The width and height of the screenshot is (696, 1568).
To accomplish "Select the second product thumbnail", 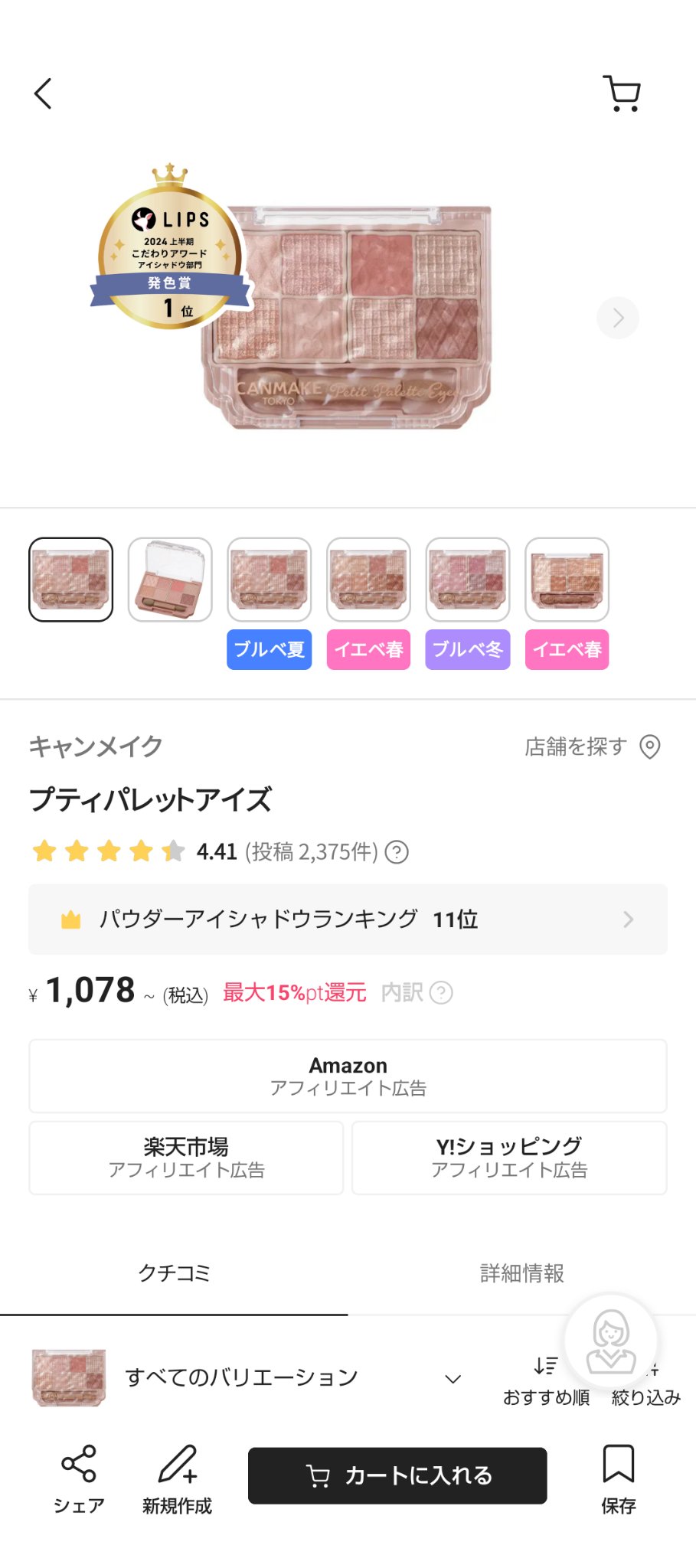I will [169, 580].
